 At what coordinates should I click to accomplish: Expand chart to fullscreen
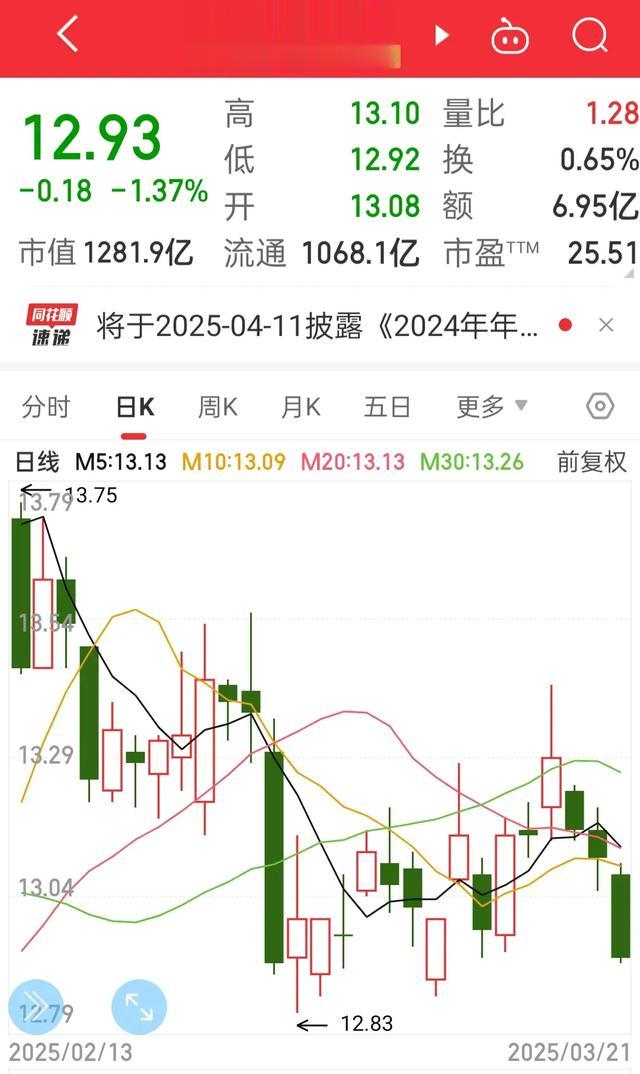[x=139, y=1007]
